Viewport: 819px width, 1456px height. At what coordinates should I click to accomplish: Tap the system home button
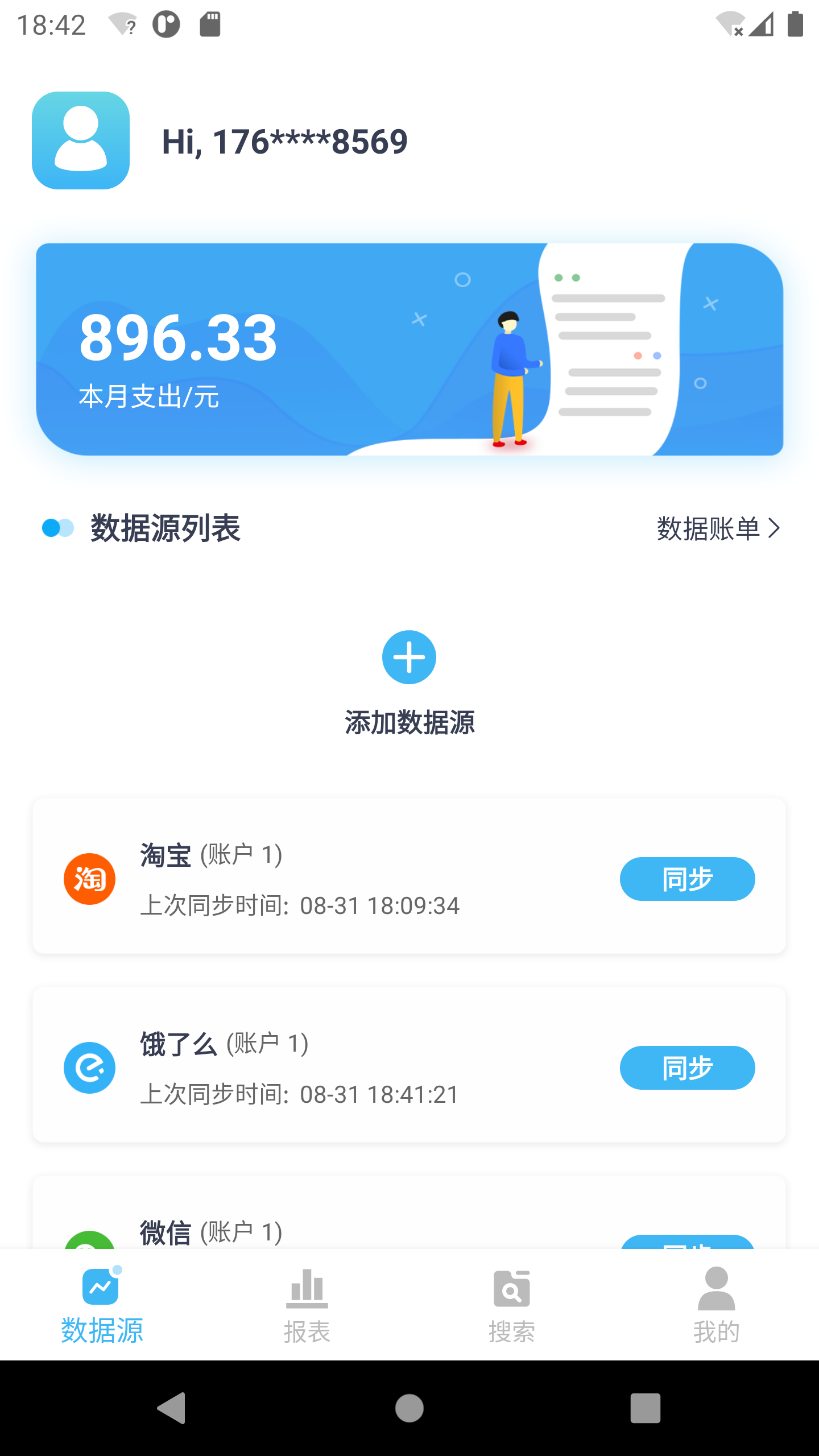(409, 1408)
